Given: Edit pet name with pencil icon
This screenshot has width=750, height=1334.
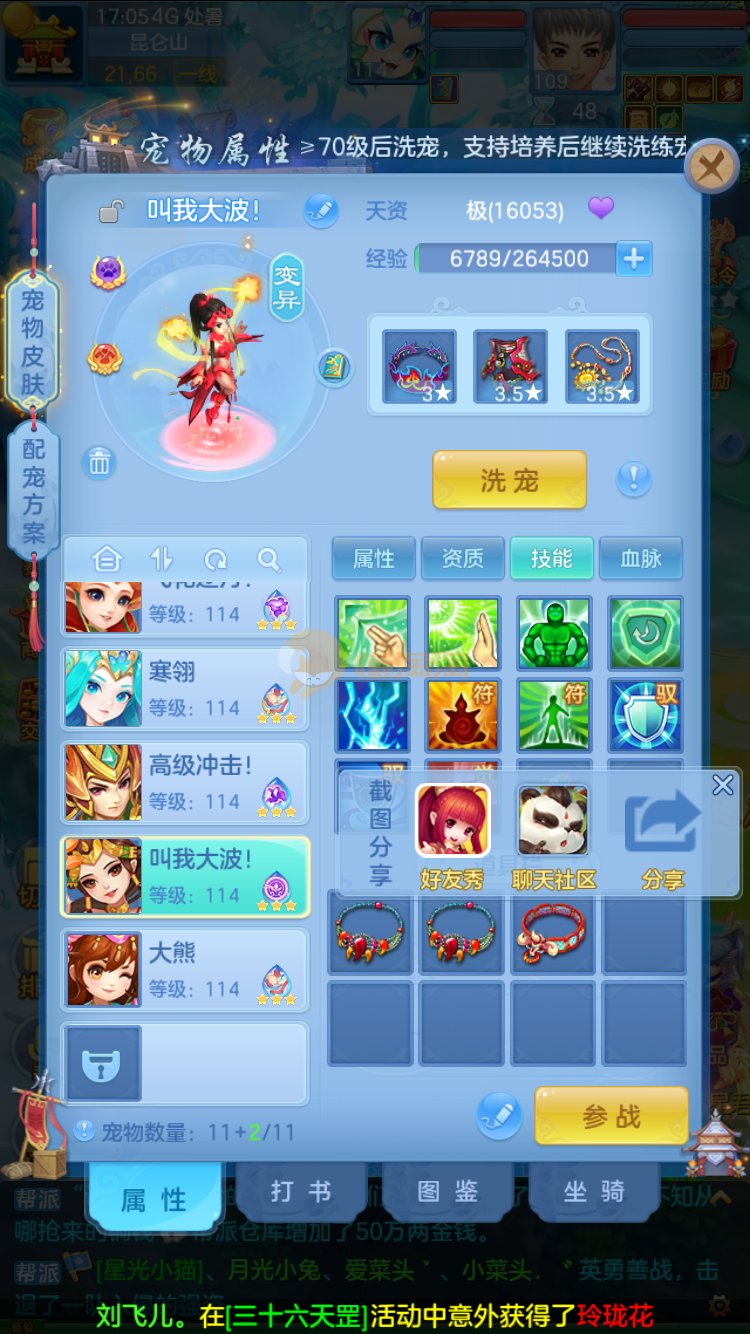Looking at the screenshot, I should tap(321, 210).
